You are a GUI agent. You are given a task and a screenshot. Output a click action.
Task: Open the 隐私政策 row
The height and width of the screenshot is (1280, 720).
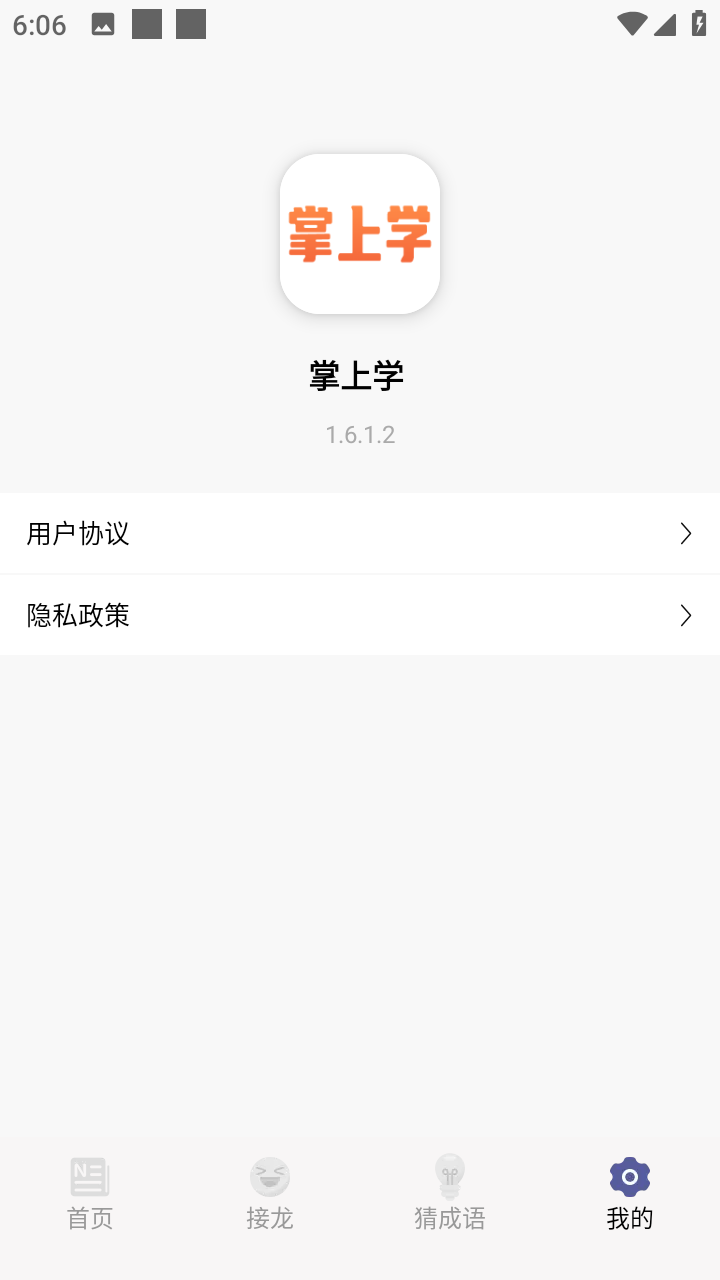tap(360, 615)
